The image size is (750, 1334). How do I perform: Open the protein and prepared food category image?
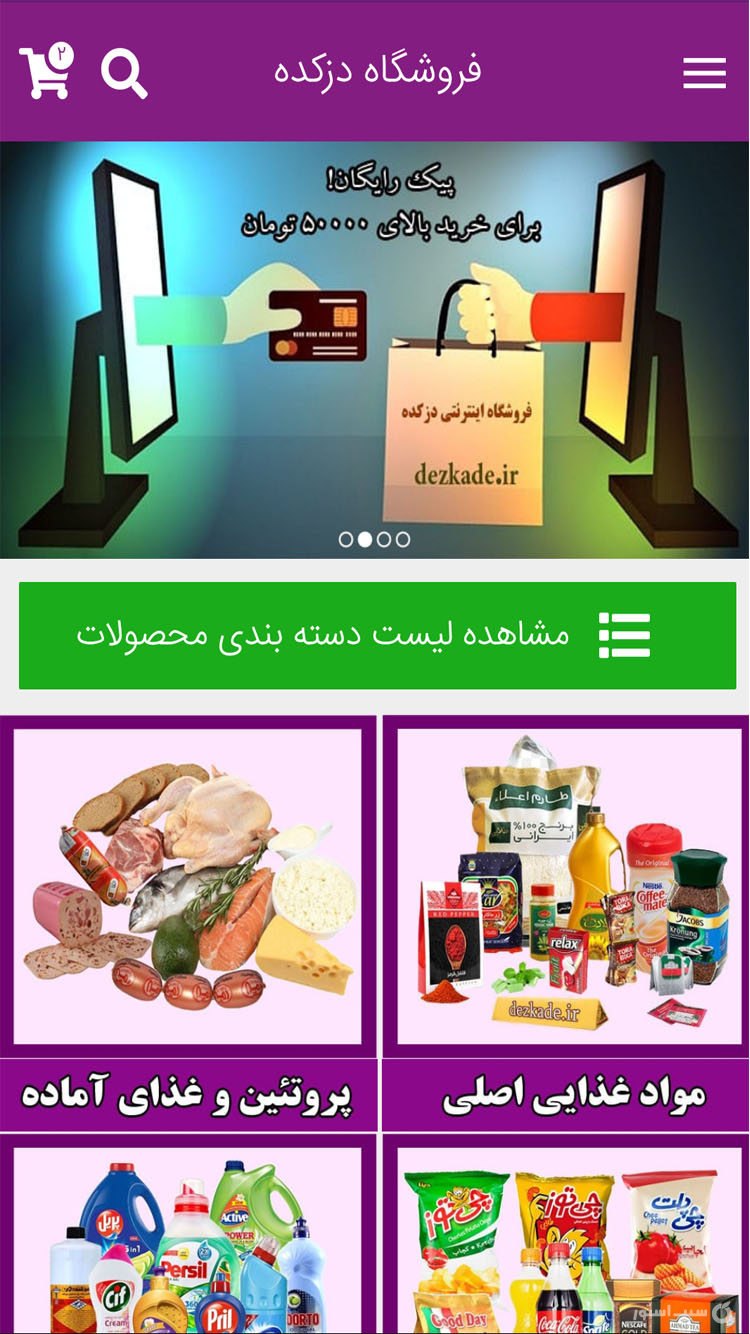(189, 885)
